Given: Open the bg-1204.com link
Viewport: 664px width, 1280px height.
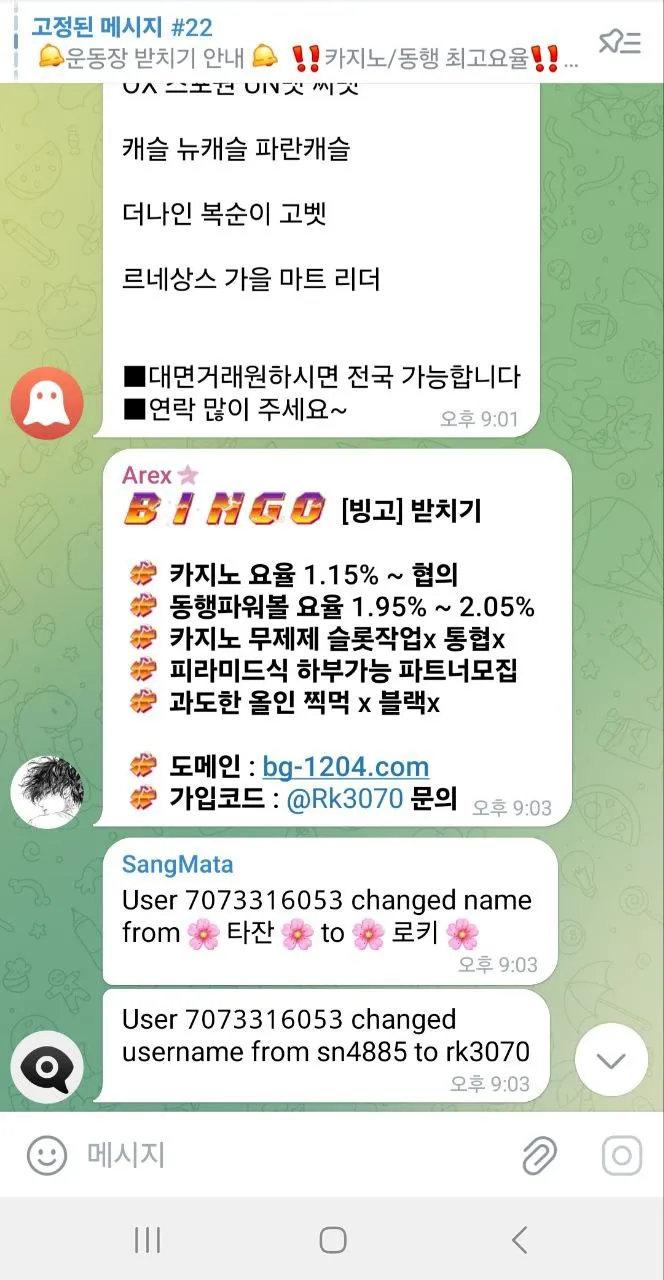Looking at the screenshot, I should click(x=345, y=767).
